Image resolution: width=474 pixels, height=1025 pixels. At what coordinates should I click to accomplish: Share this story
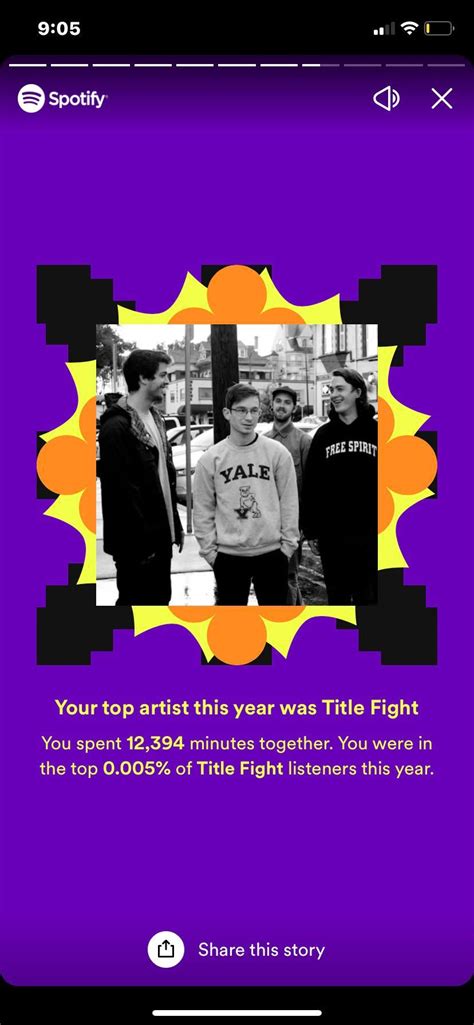coord(236,950)
